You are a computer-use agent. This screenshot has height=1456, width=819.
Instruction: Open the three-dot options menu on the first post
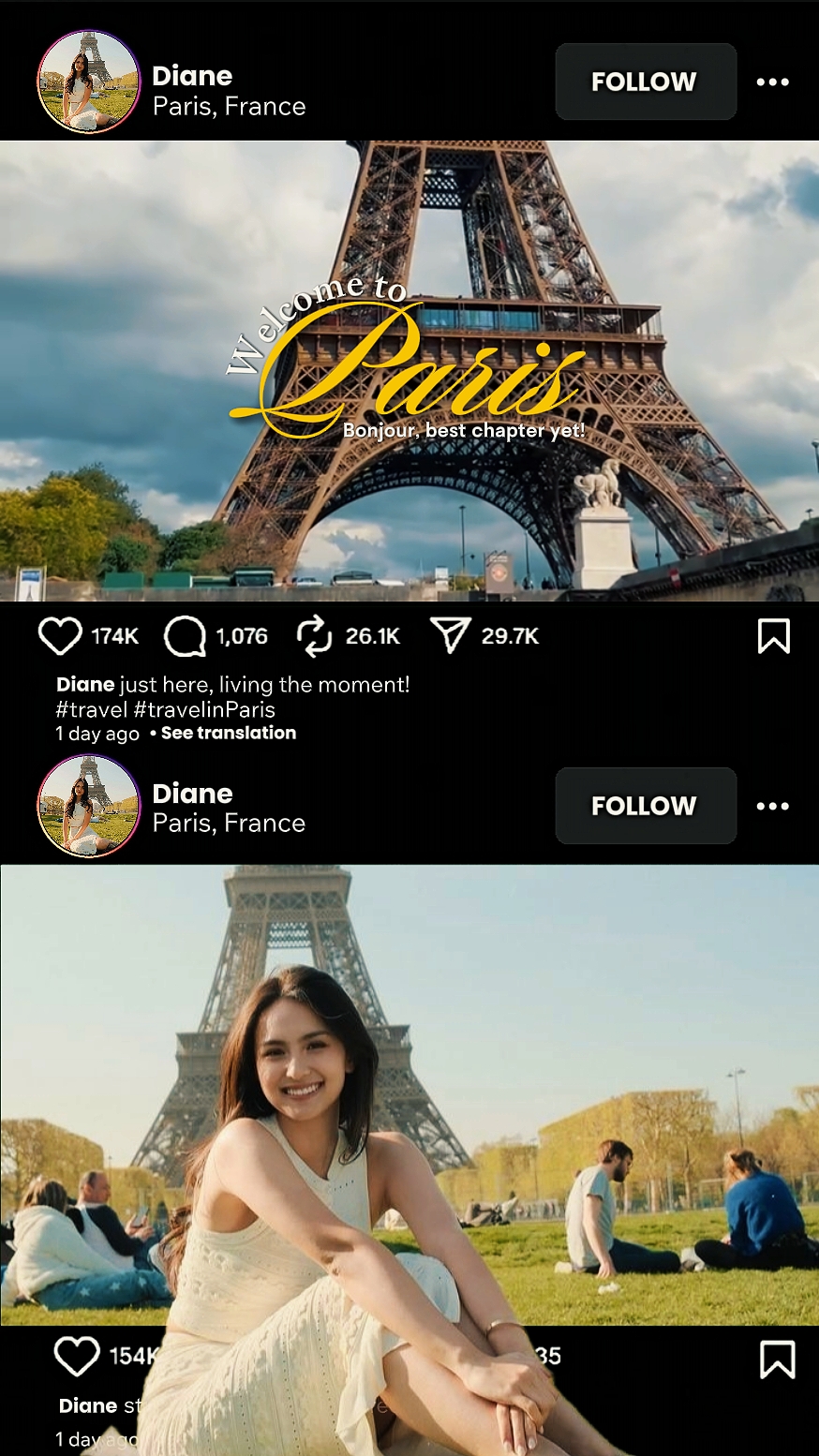coord(772,82)
